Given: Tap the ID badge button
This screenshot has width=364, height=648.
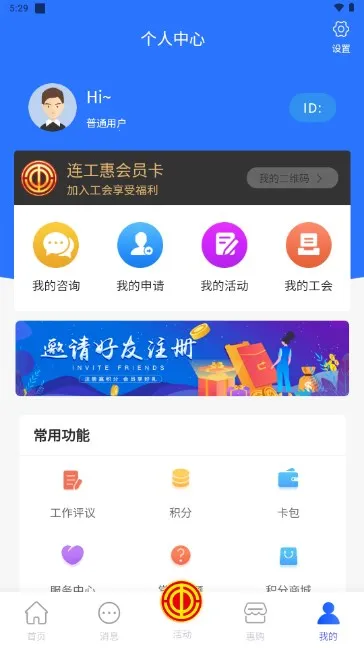Looking at the screenshot, I should (312, 108).
